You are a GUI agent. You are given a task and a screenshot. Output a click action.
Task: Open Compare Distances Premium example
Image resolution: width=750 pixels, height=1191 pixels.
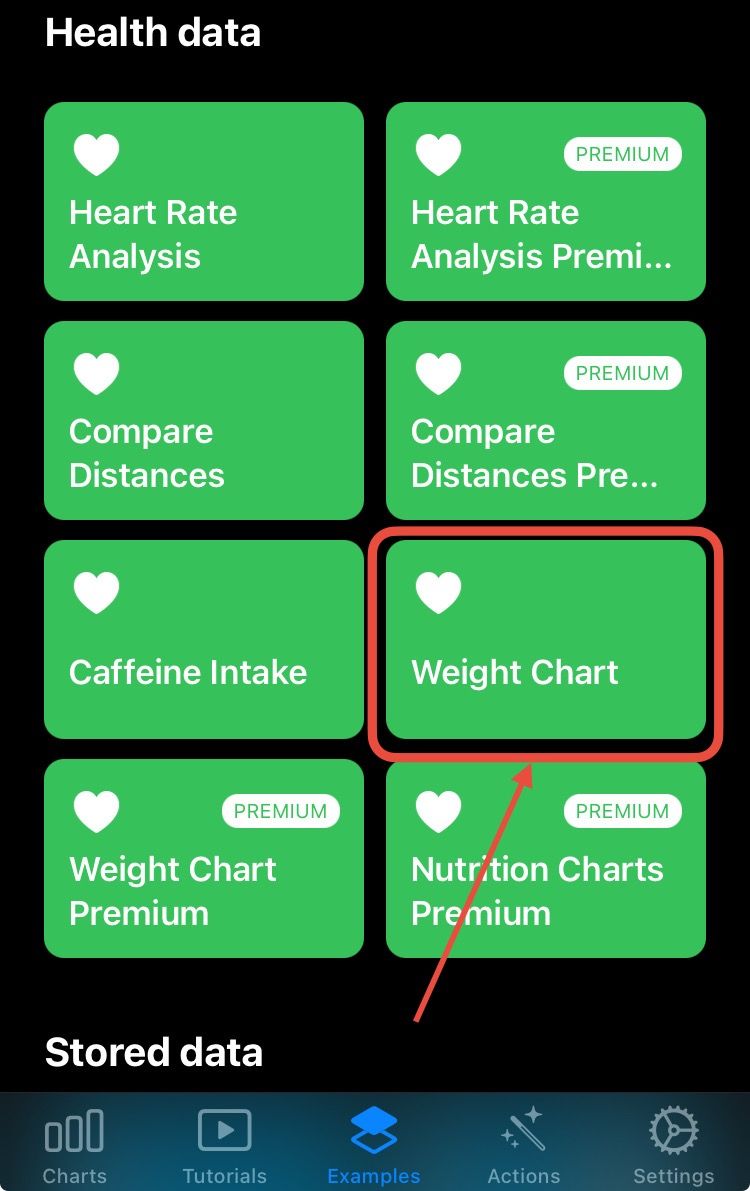pos(546,420)
